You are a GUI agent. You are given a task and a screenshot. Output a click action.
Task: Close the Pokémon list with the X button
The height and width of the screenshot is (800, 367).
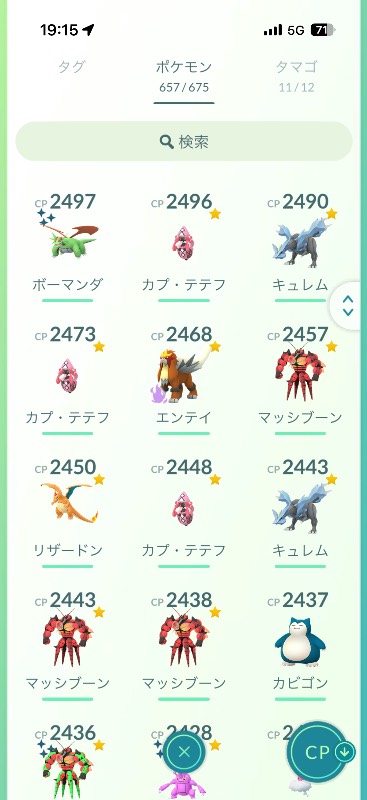[x=184, y=752]
